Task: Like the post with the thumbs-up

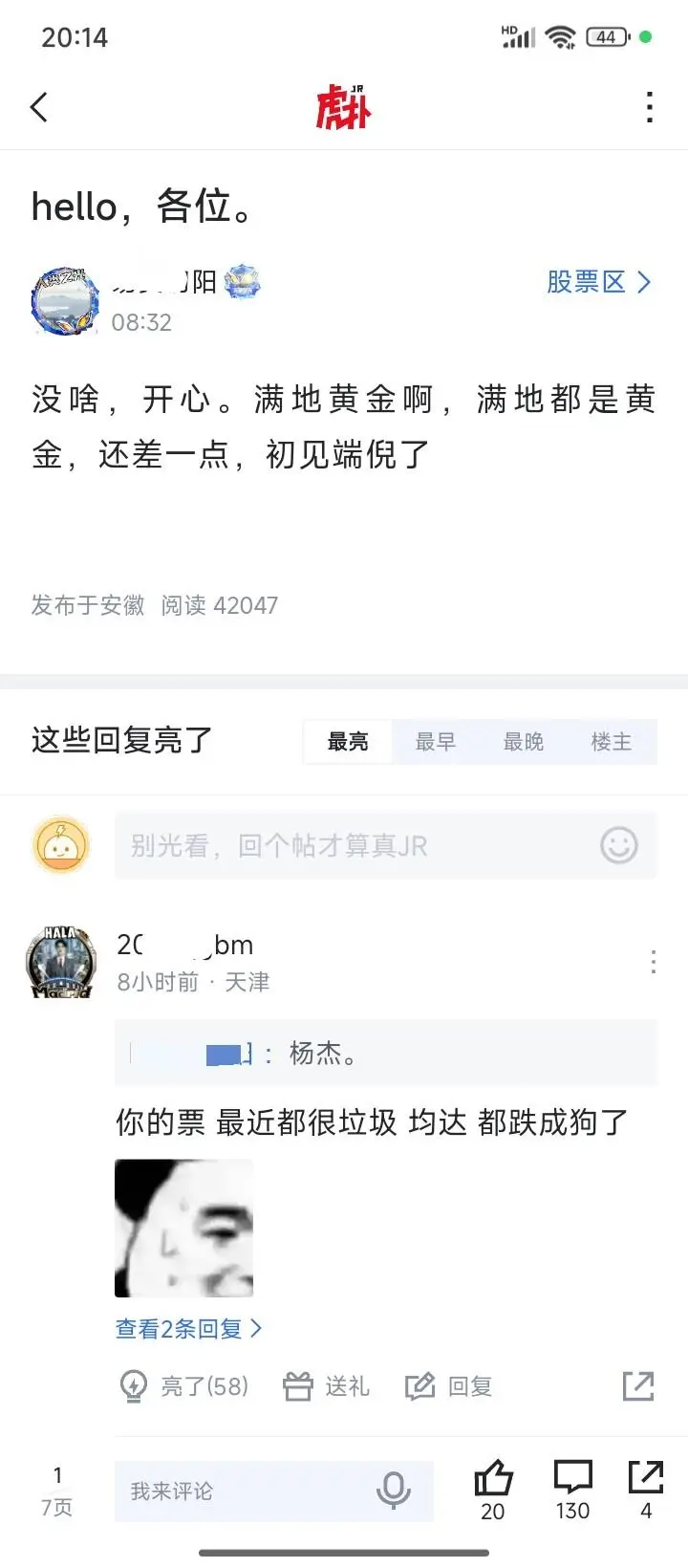Action: click(x=493, y=1490)
